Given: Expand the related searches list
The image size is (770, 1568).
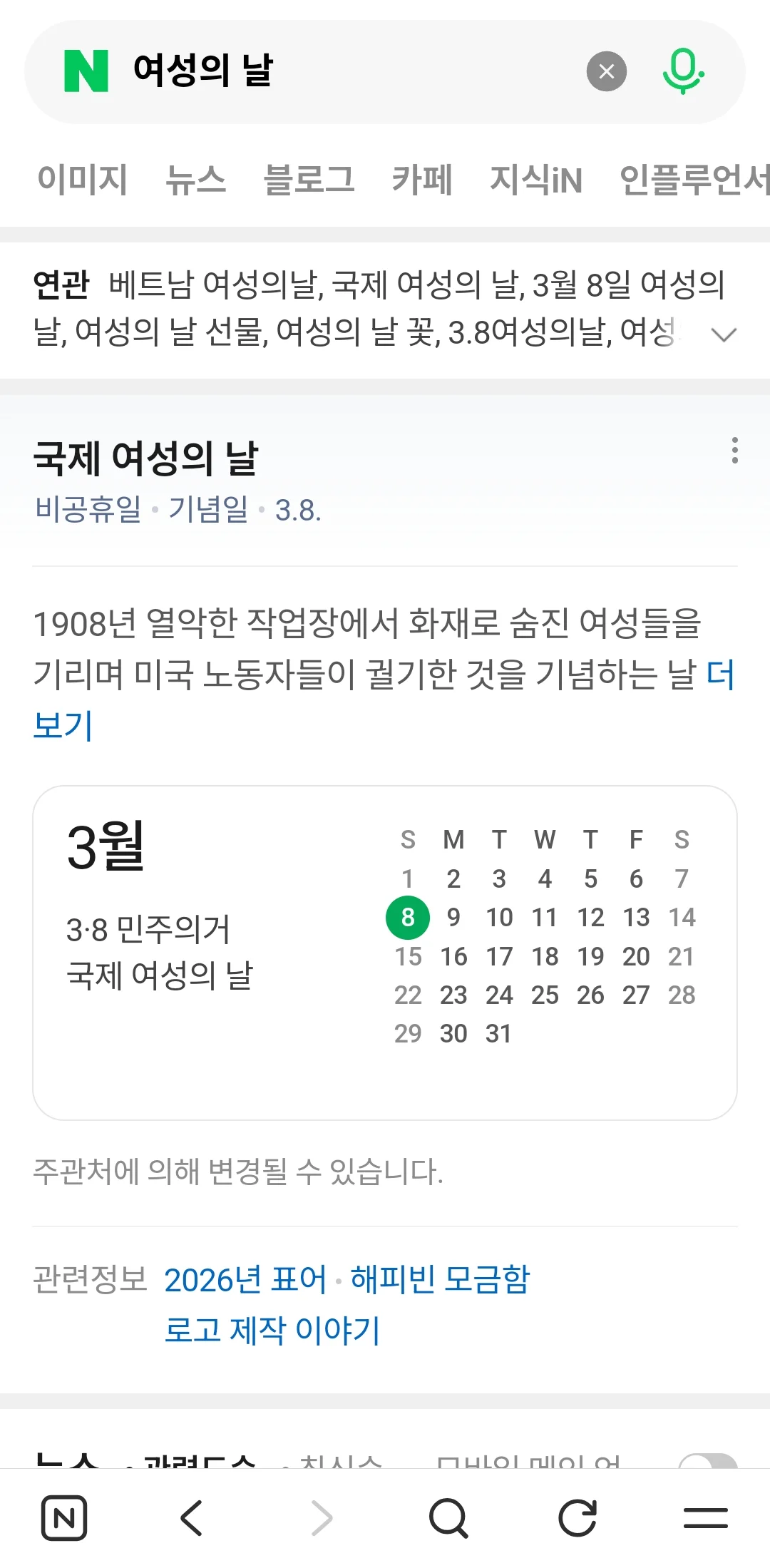Looking at the screenshot, I should [724, 334].
